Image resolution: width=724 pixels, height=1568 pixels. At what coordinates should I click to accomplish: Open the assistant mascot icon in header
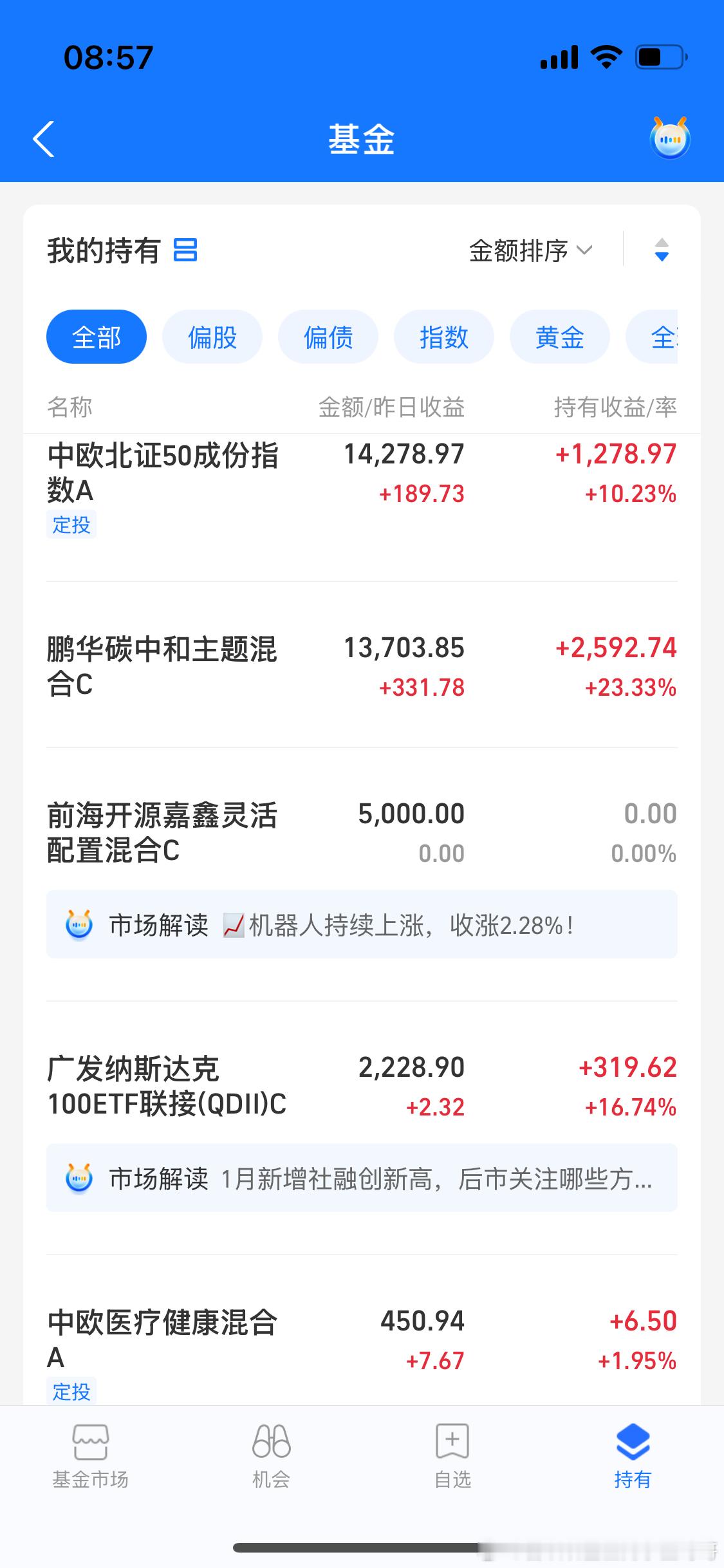tap(670, 138)
